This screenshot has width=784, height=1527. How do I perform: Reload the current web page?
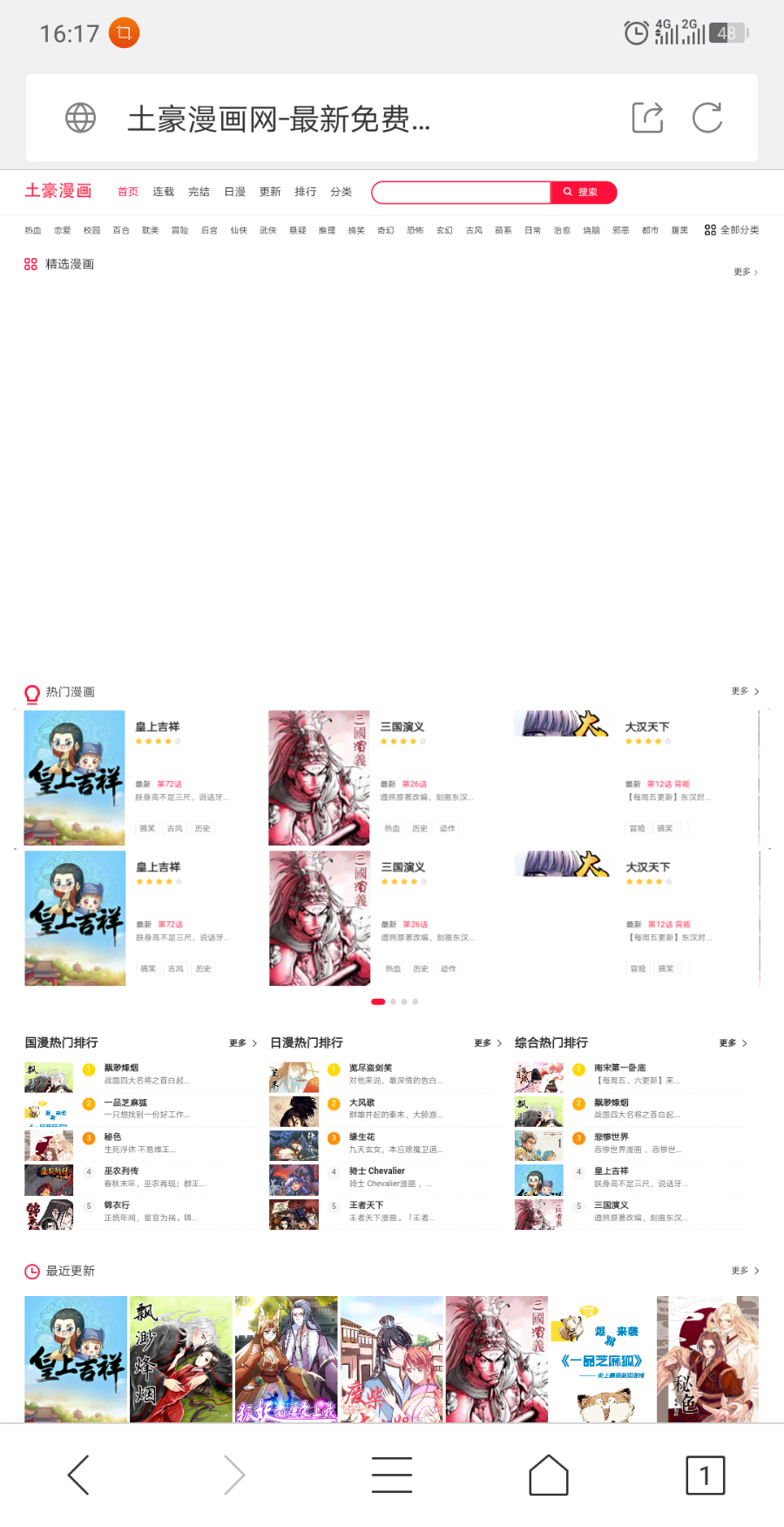[x=706, y=118]
